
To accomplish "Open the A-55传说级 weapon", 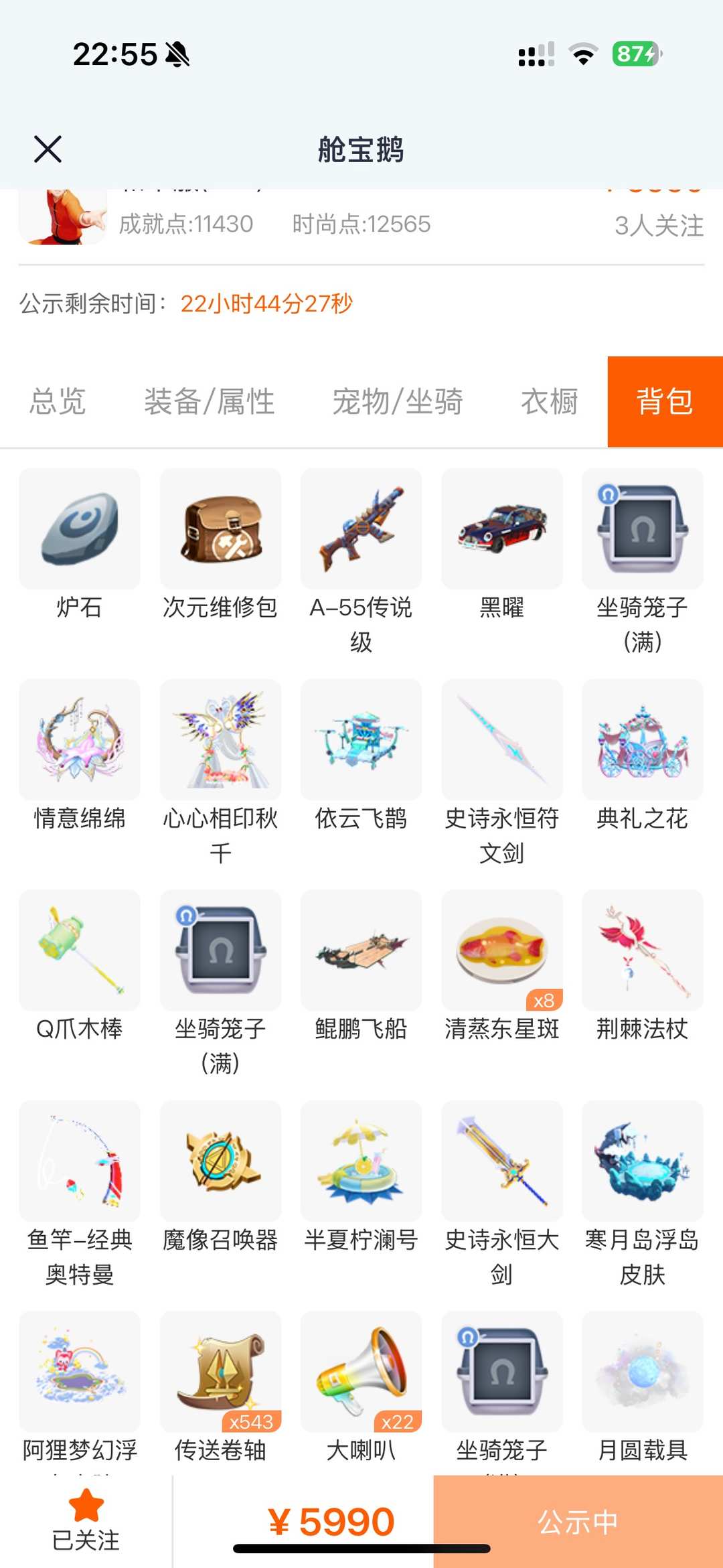I will [361, 529].
